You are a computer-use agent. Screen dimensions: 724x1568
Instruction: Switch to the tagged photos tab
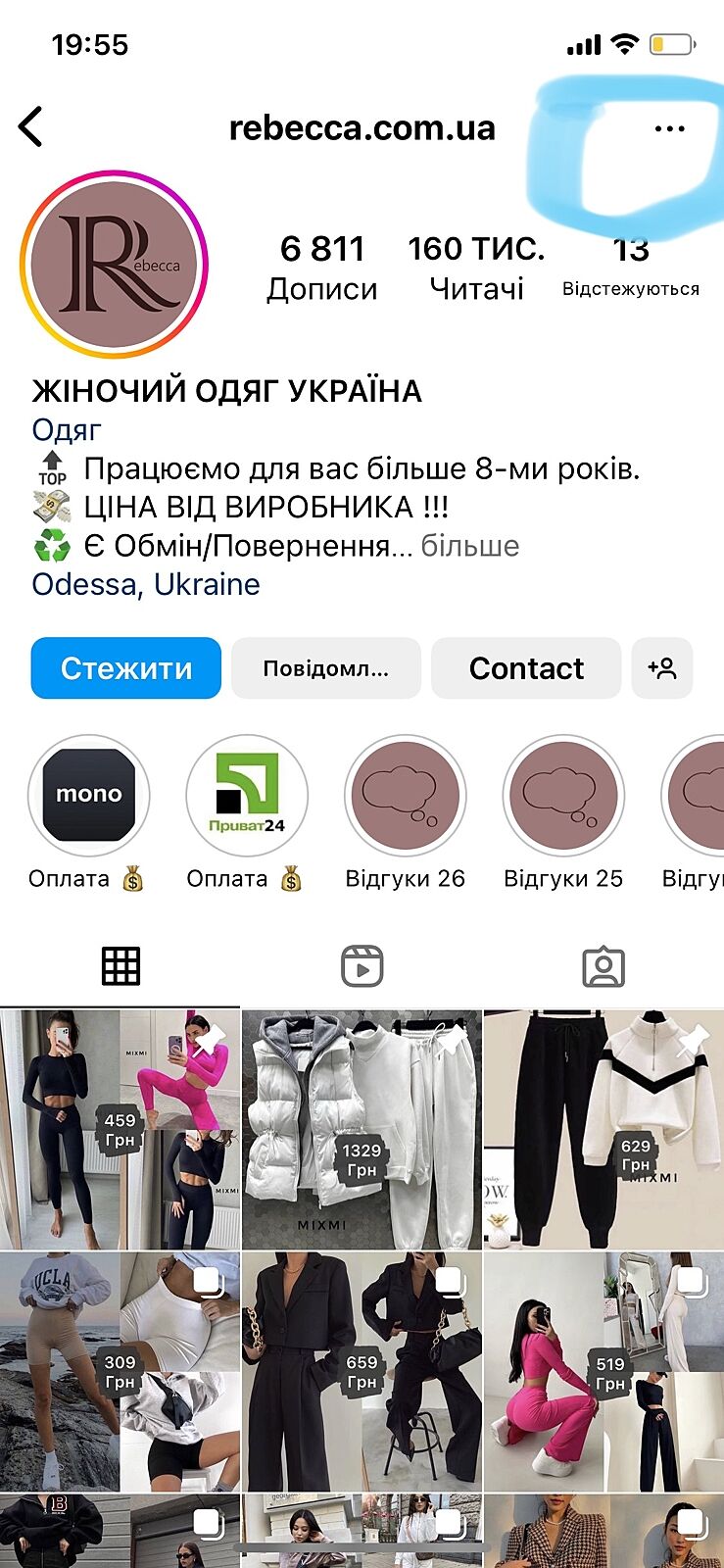(x=603, y=966)
